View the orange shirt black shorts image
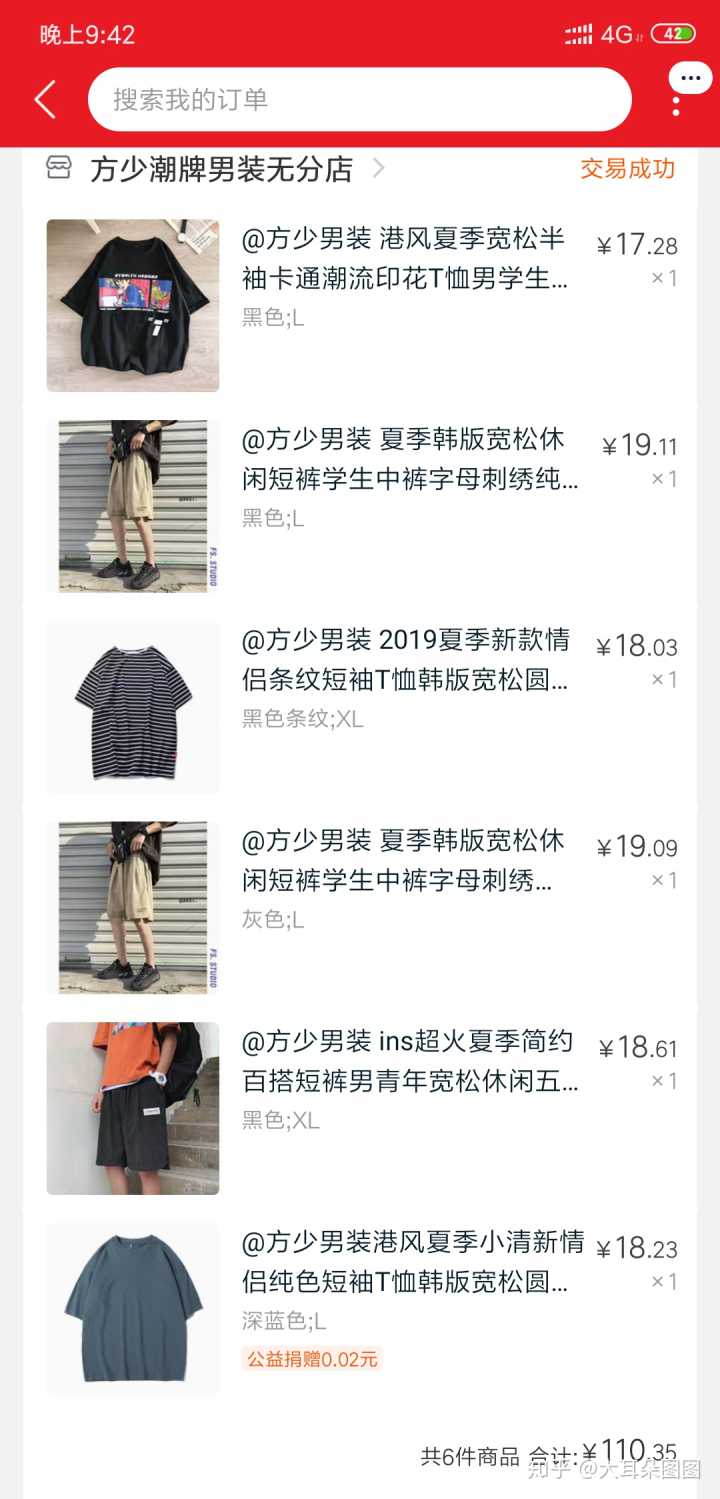Image resolution: width=720 pixels, height=1499 pixels. point(133,1108)
